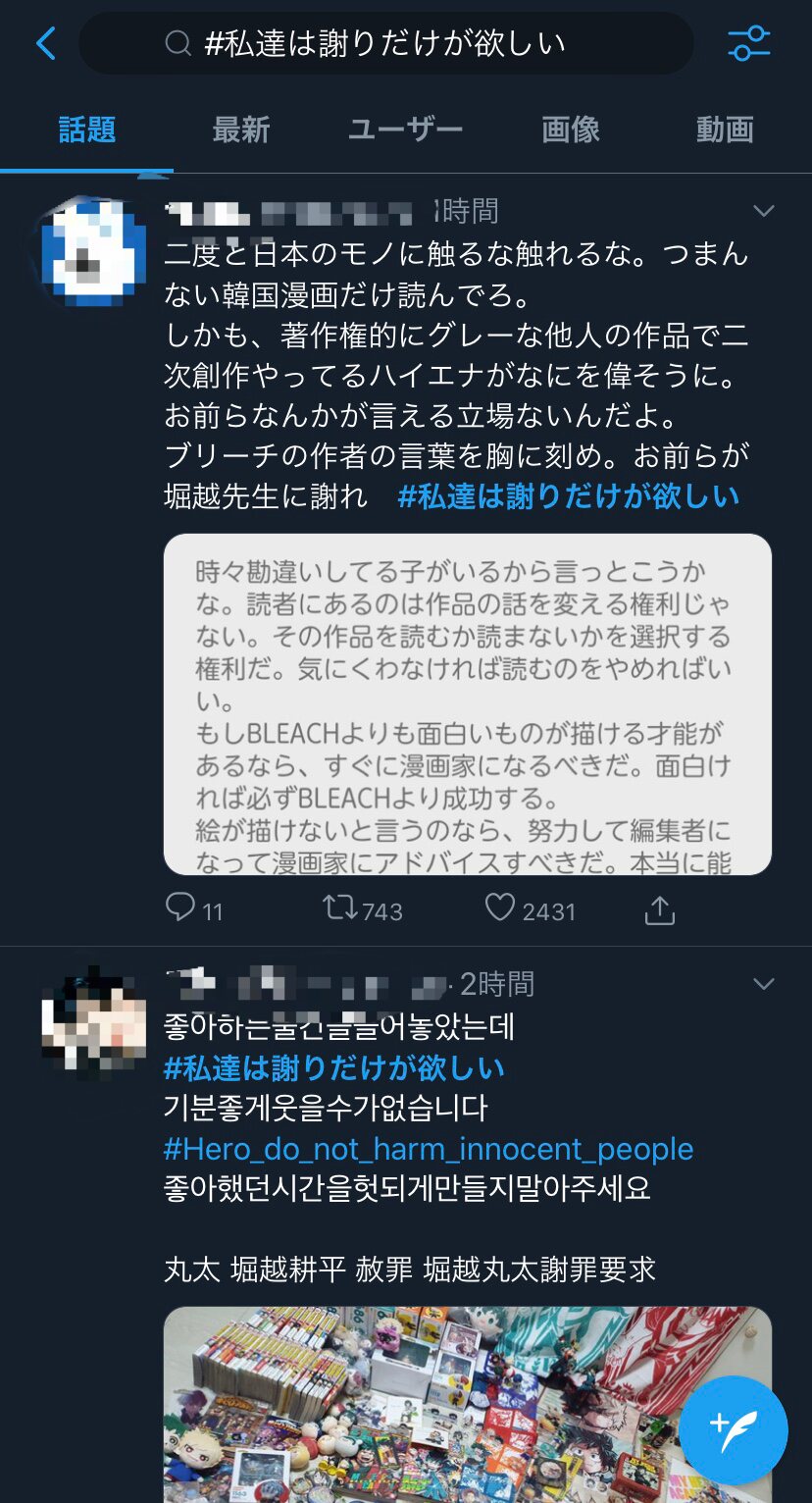This screenshot has height=1503, width=812.
Task: Tap the hashtag link in the first tweet
Action: [x=568, y=495]
